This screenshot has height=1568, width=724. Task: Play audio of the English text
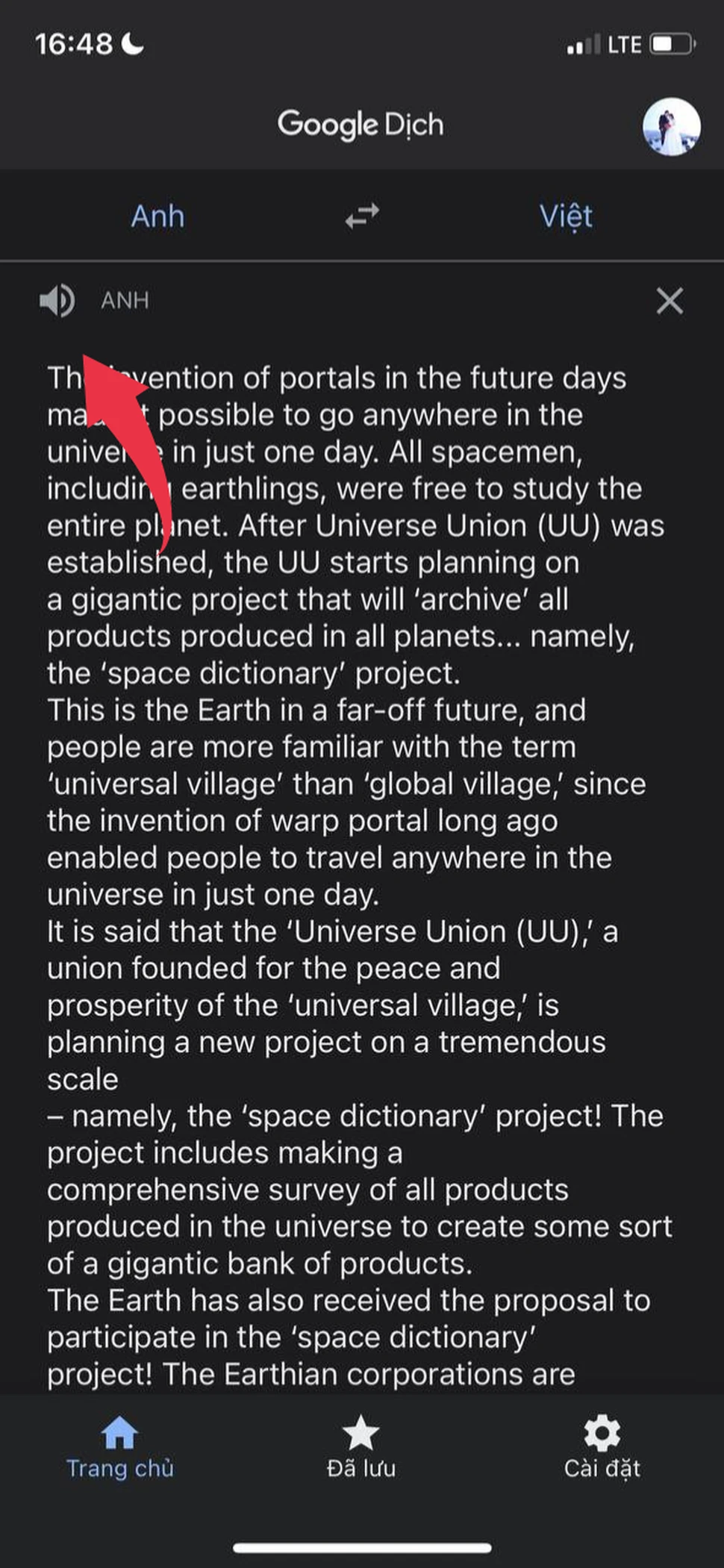(x=57, y=301)
